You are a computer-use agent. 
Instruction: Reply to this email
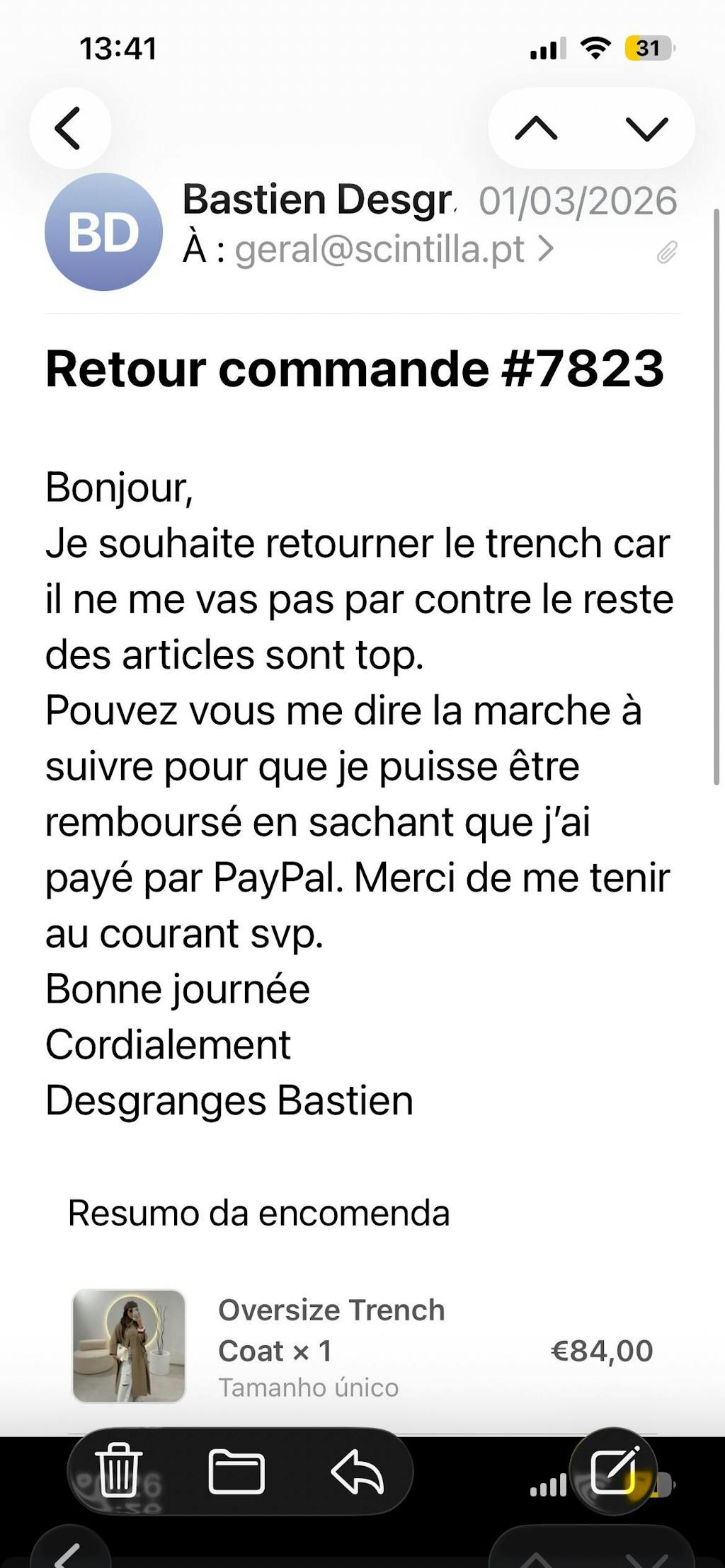[358, 1472]
